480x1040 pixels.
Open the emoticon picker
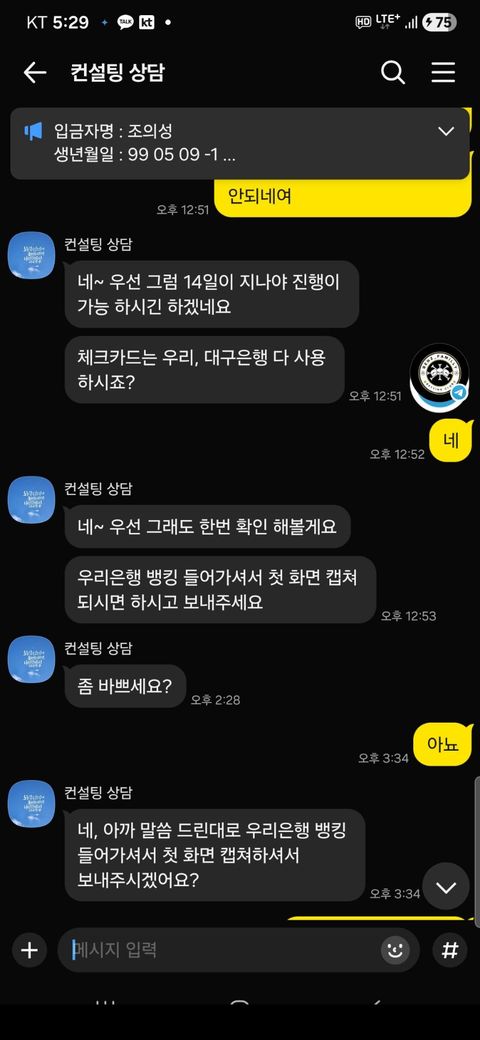[394, 950]
